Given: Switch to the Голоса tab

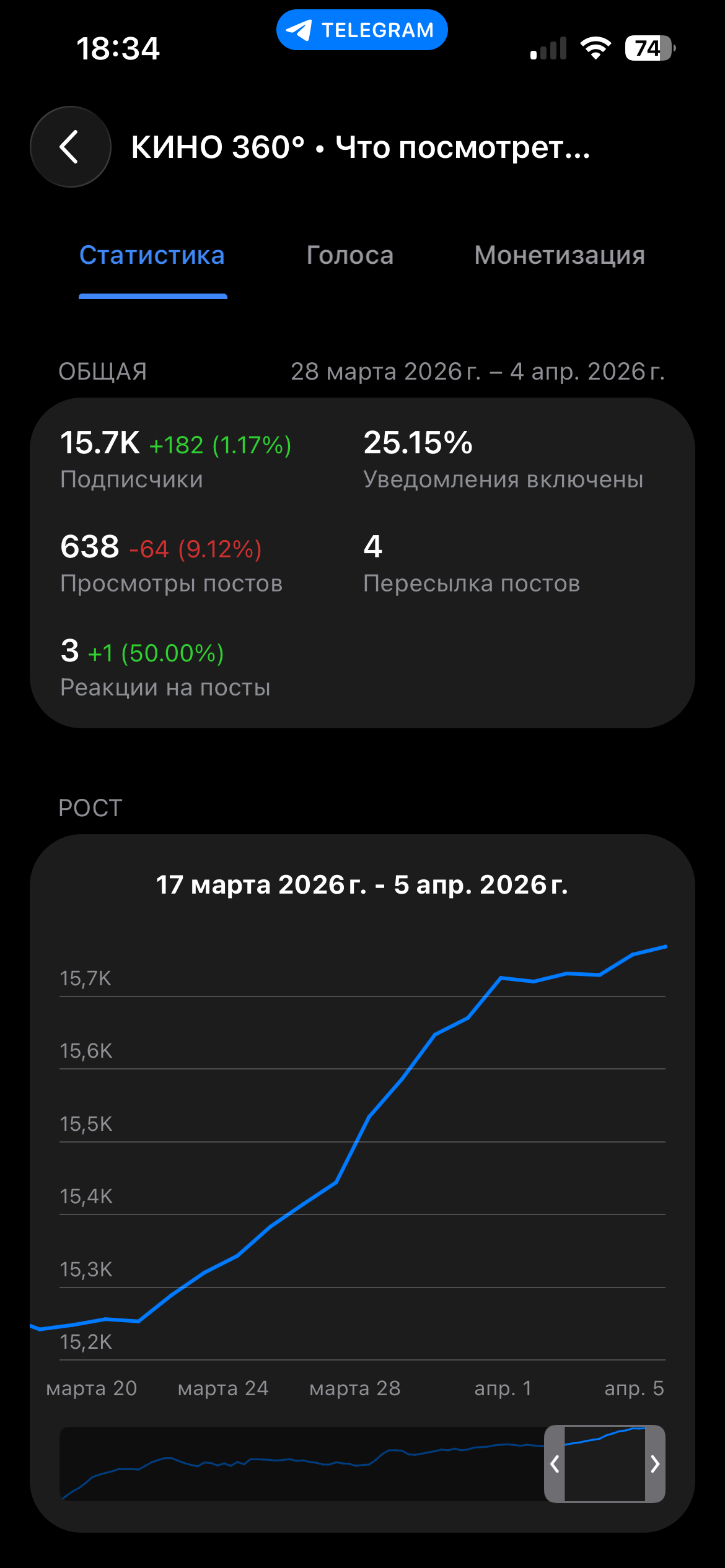Looking at the screenshot, I should [x=350, y=255].
